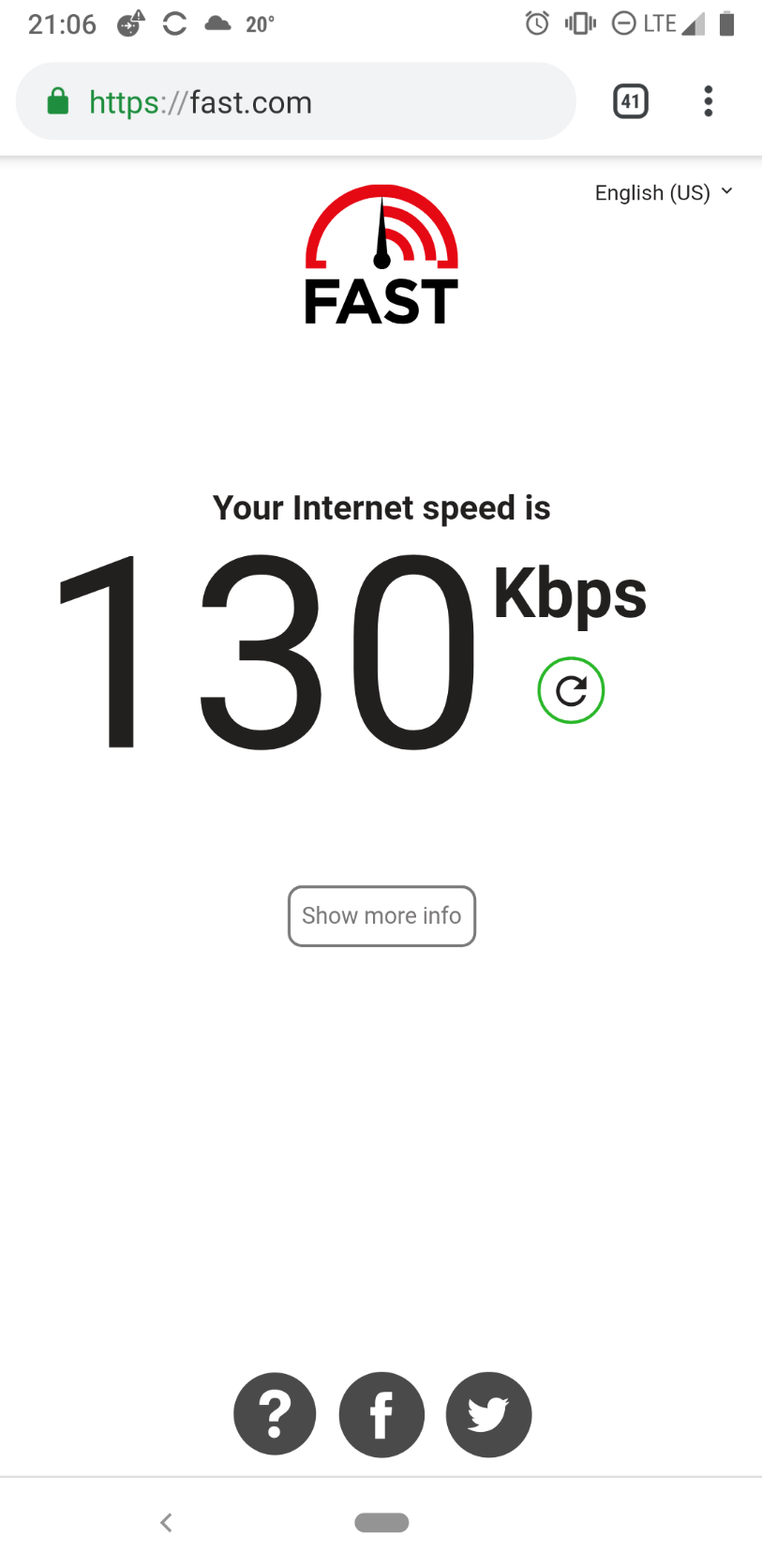Tap the home pill in navigation bar
The height and width of the screenshot is (1568, 762).
(x=381, y=1522)
